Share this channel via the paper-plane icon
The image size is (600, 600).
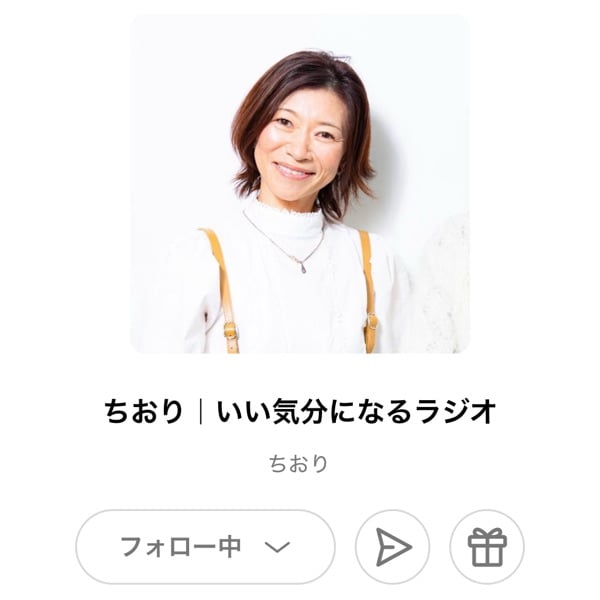click(392, 547)
